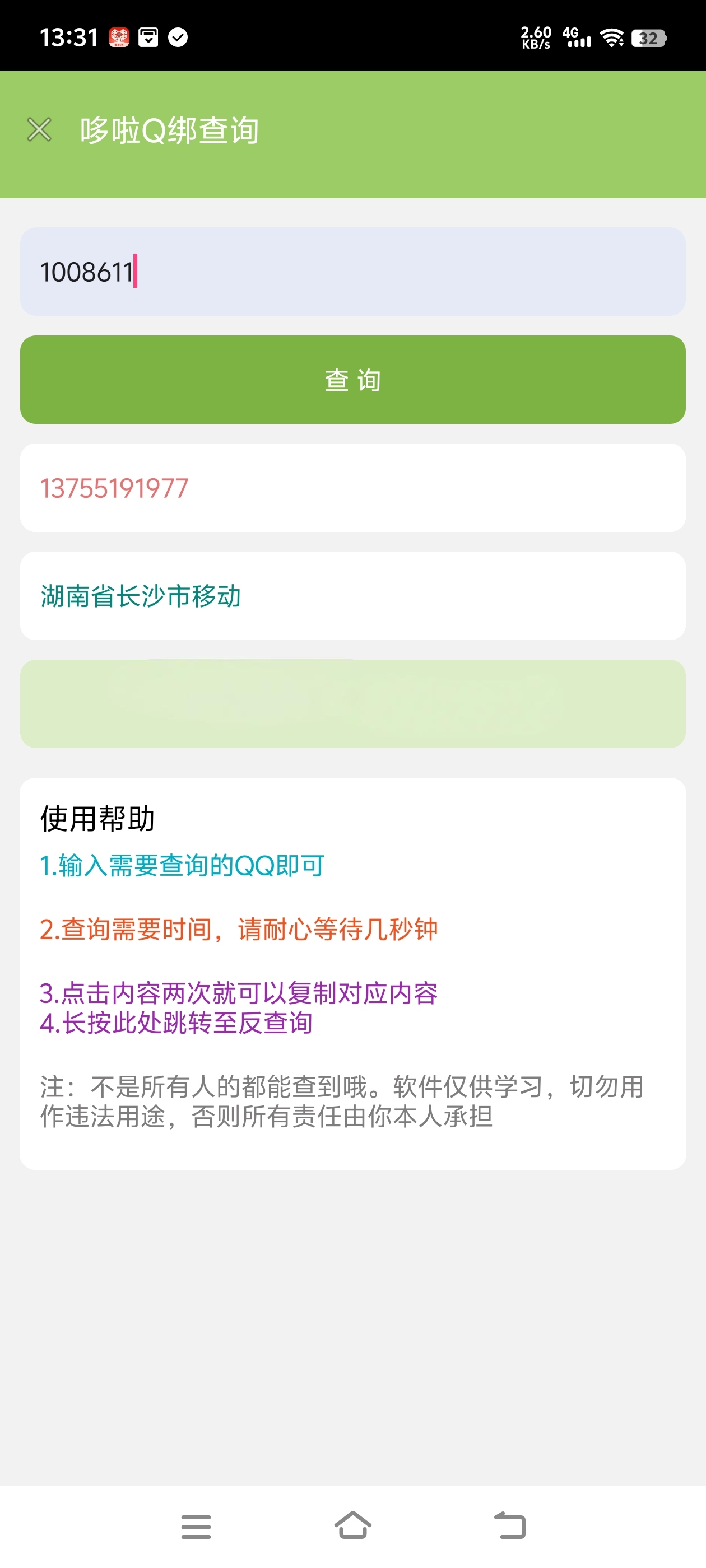Go back using system back button

[510, 1526]
